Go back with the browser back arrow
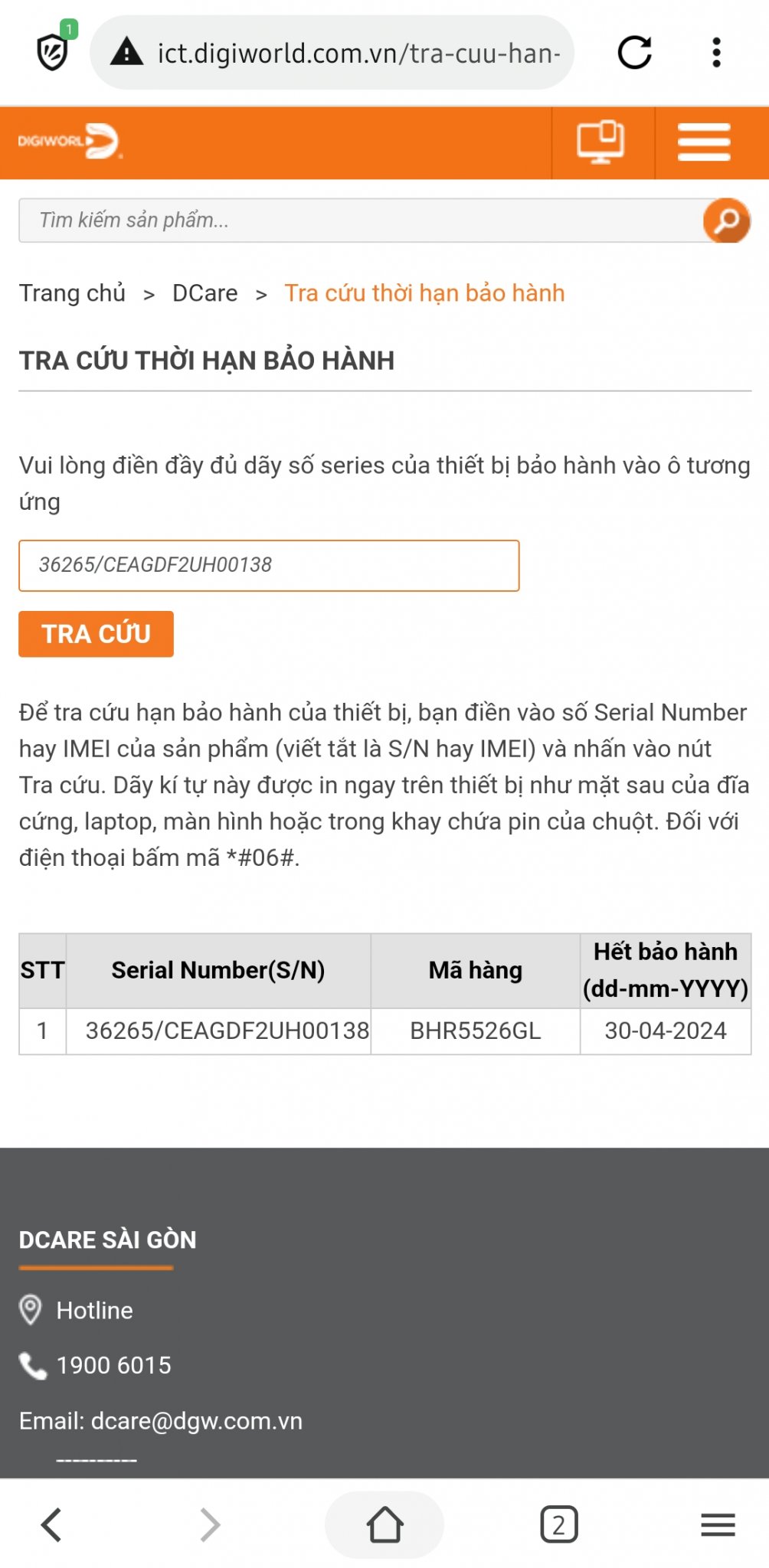Viewport: 769px width, 1568px height. pos(51,1524)
